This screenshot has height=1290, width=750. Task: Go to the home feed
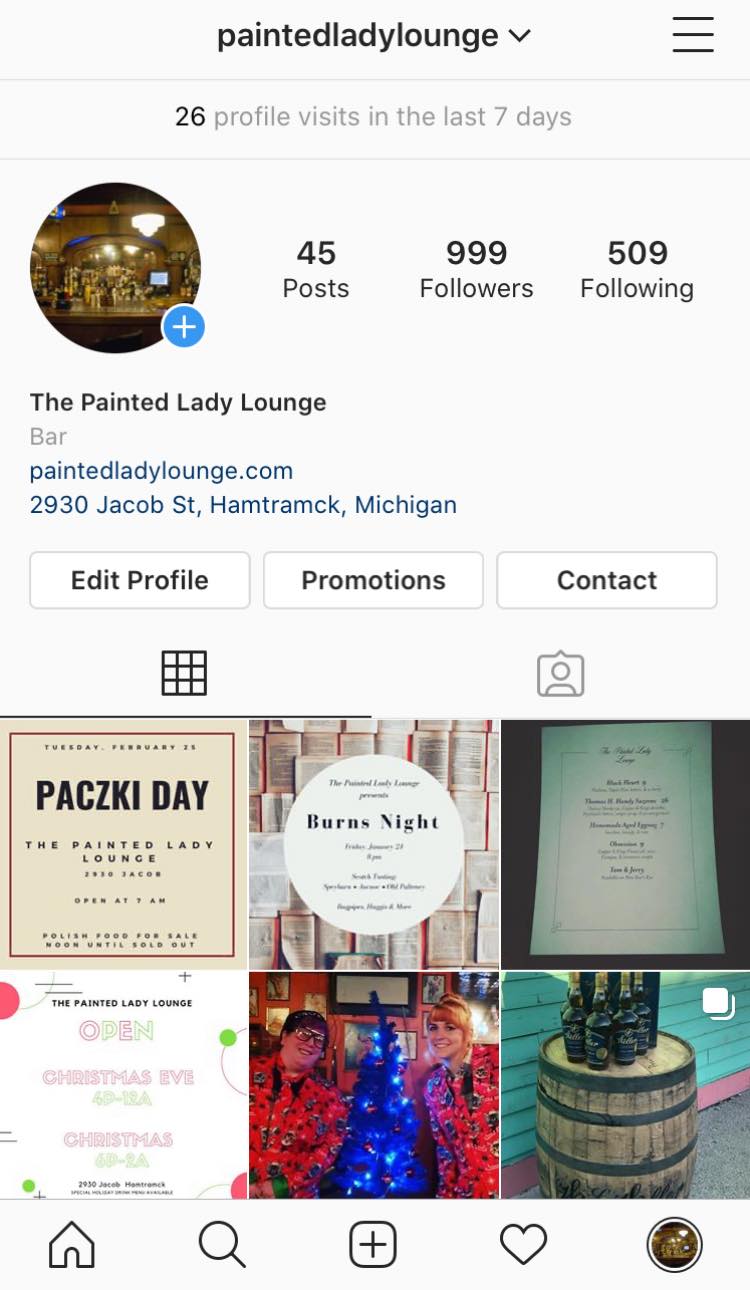pyautogui.click(x=72, y=1245)
